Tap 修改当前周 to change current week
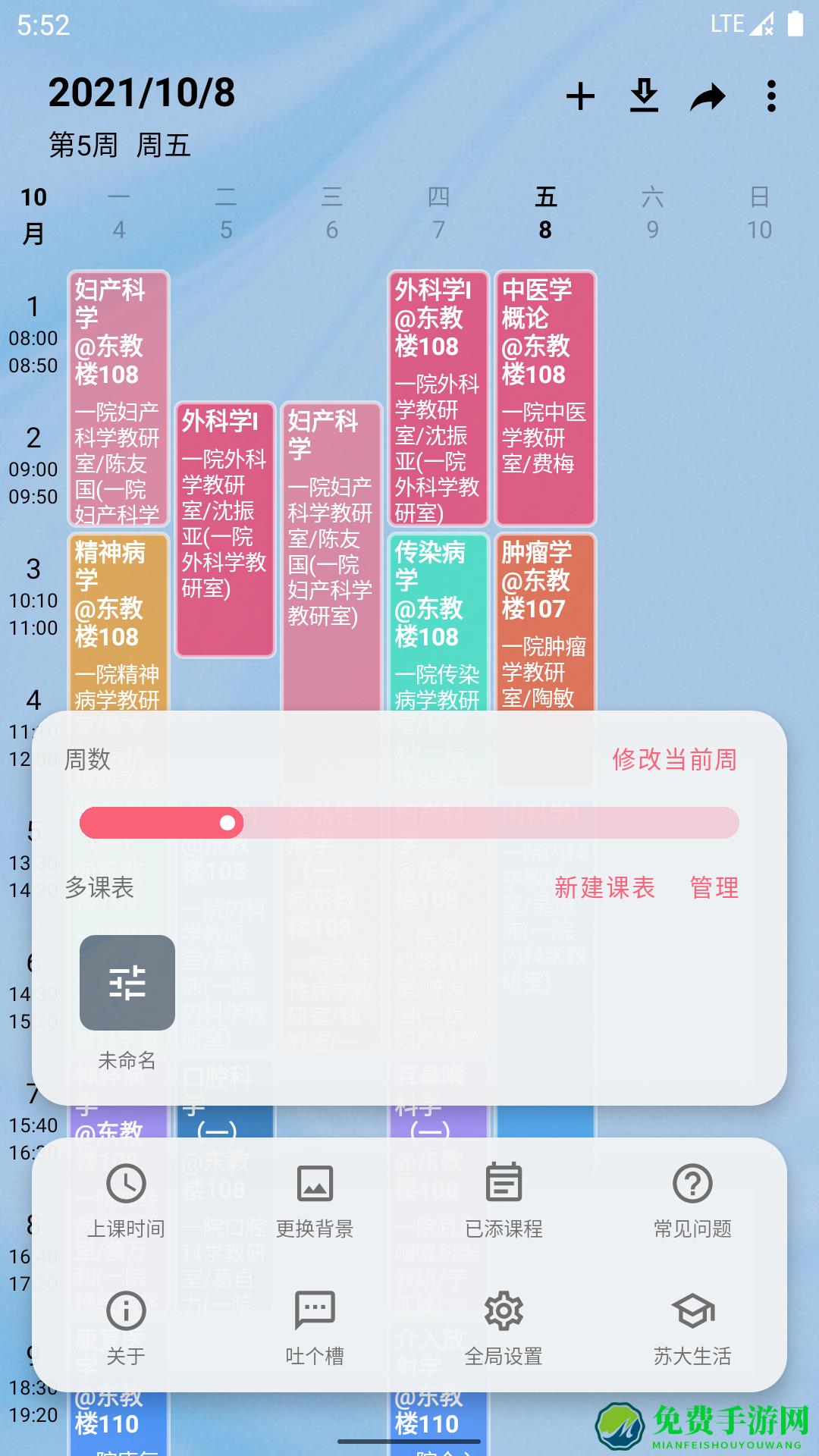Image resolution: width=819 pixels, height=1456 pixels. pos(674,759)
